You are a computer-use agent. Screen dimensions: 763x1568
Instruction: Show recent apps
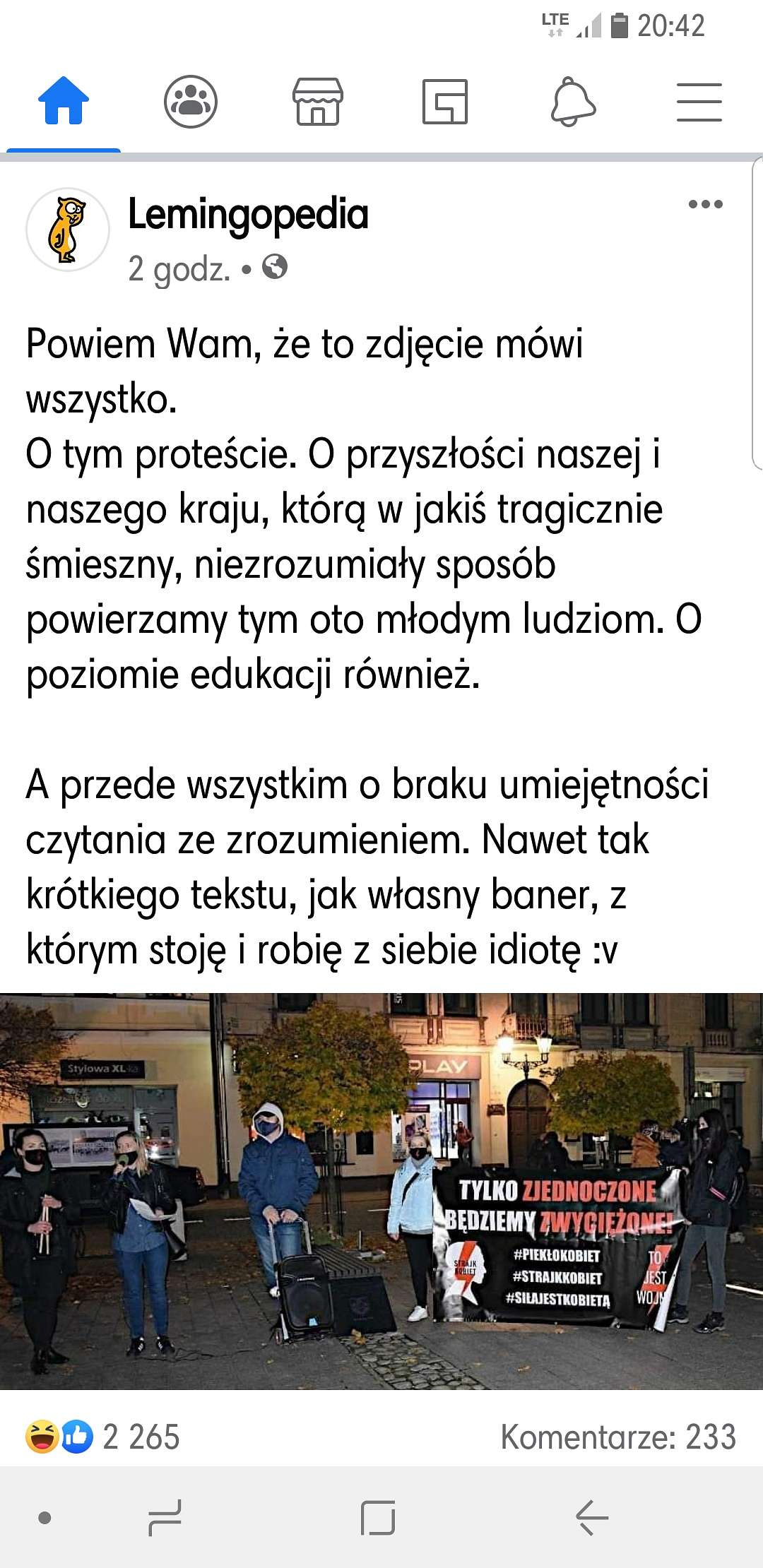point(165,1517)
